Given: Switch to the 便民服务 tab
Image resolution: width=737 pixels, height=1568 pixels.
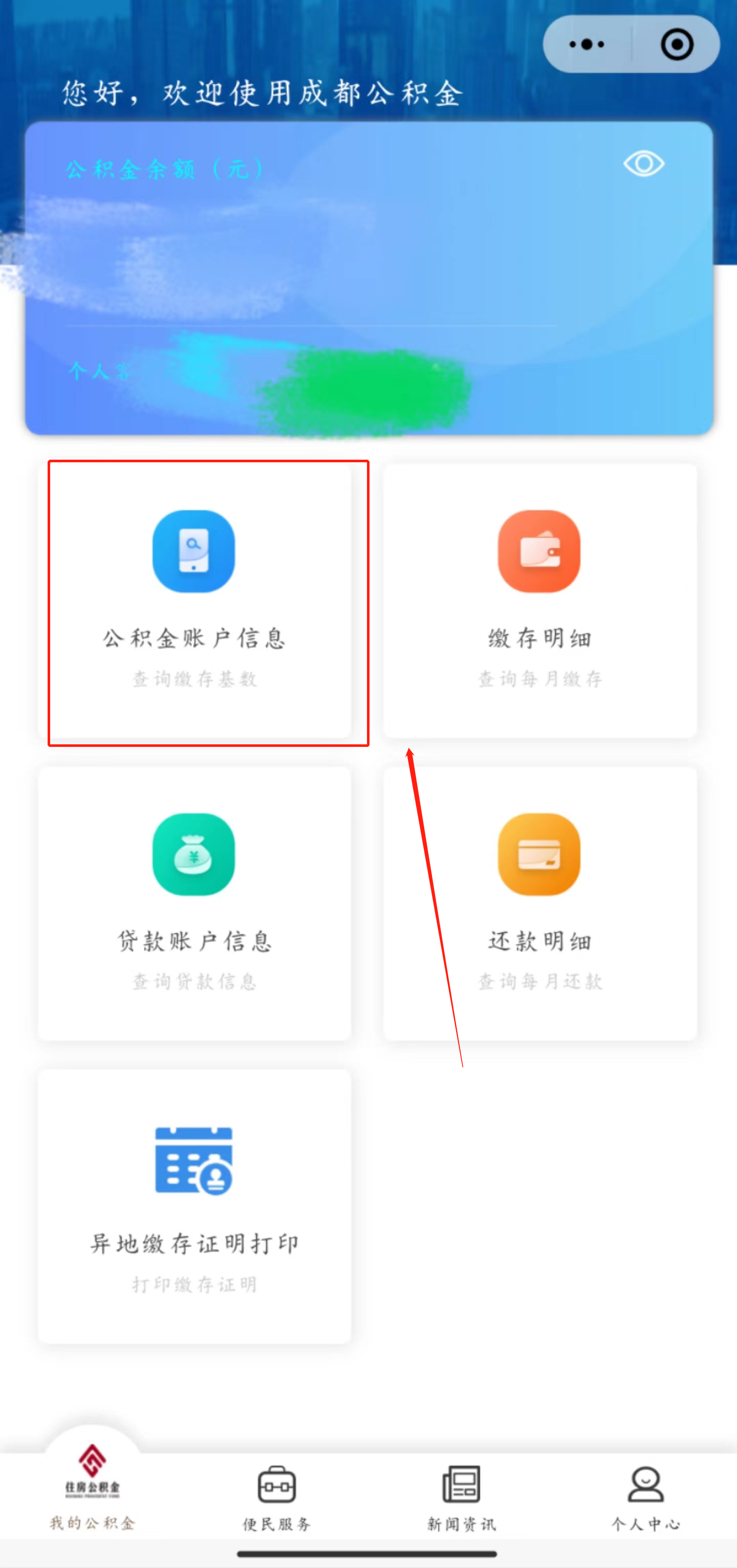Looking at the screenshot, I should [x=277, y=1497].
